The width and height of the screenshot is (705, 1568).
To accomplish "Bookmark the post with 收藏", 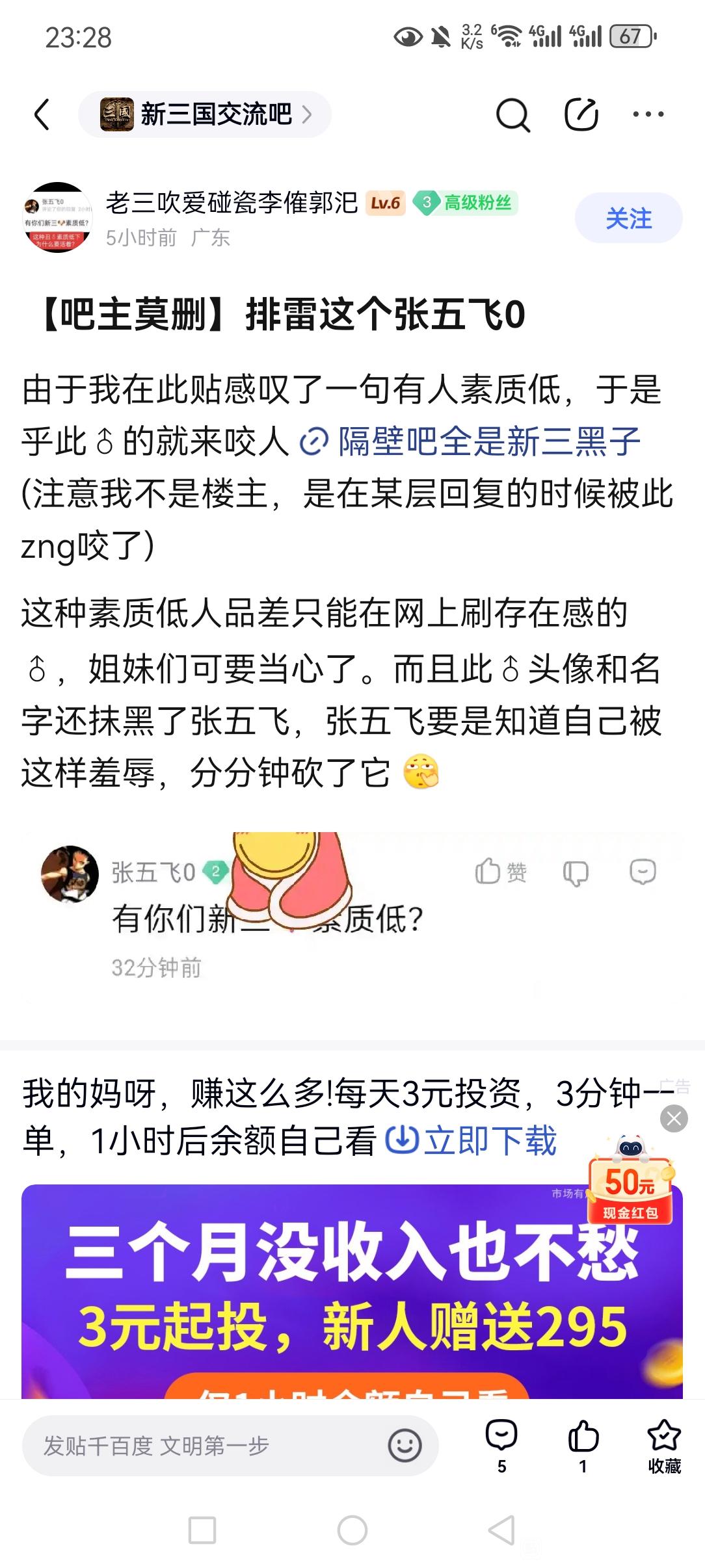I will [x=664, y=1444].
